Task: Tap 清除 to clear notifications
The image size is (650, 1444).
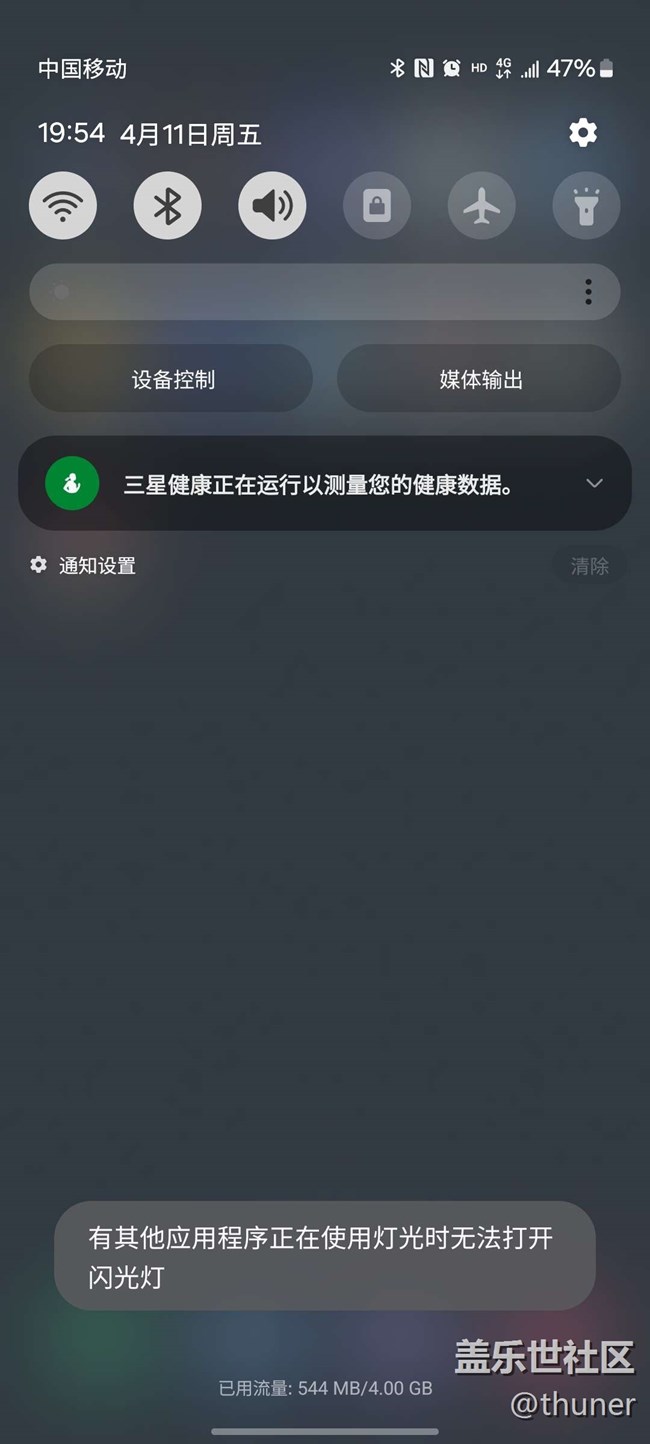Action: coord(589,566)
